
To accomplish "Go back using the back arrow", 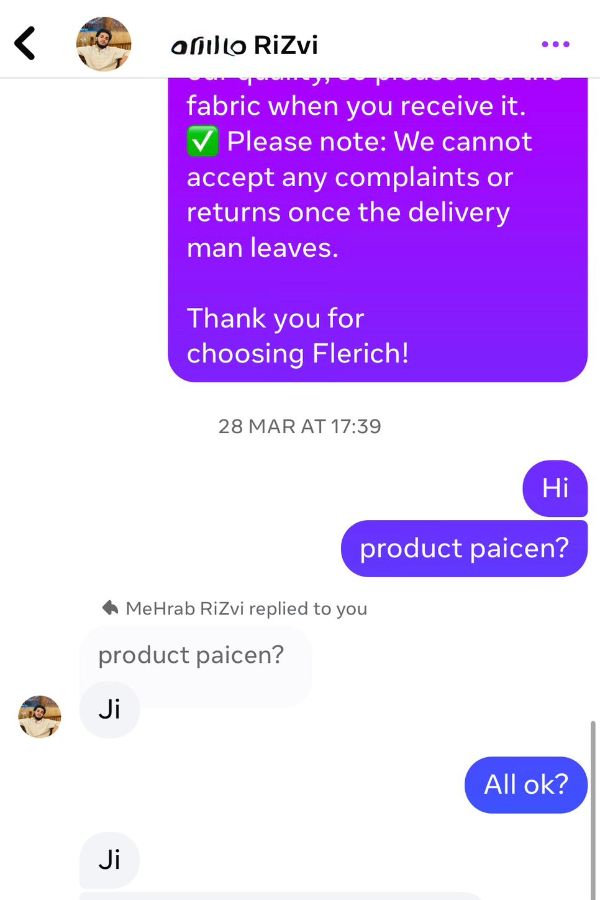I will pos(25,43).
